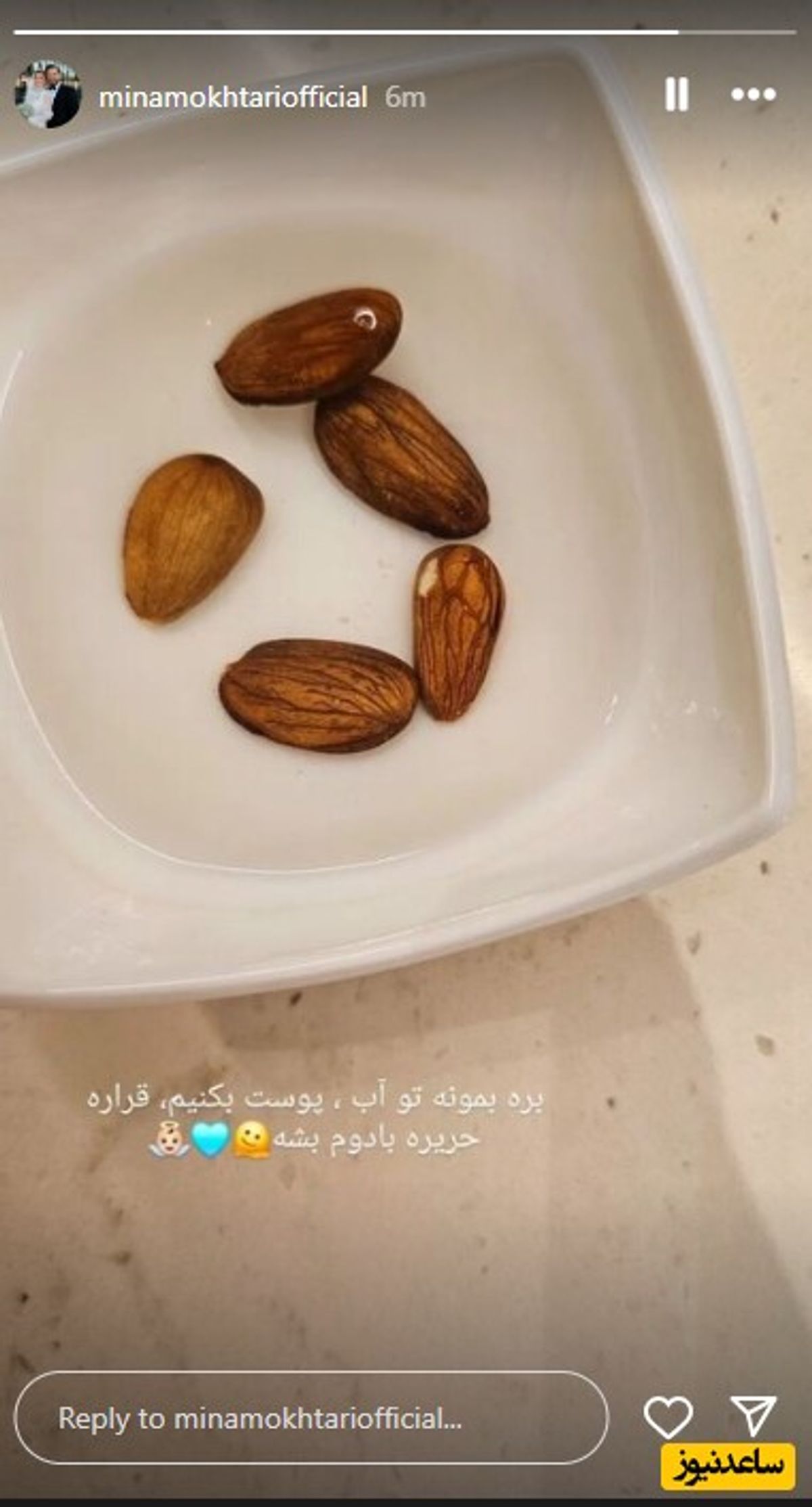
Task: Open the three-dot story options menu
Action: pyautogui.click(x=753, y=95)
